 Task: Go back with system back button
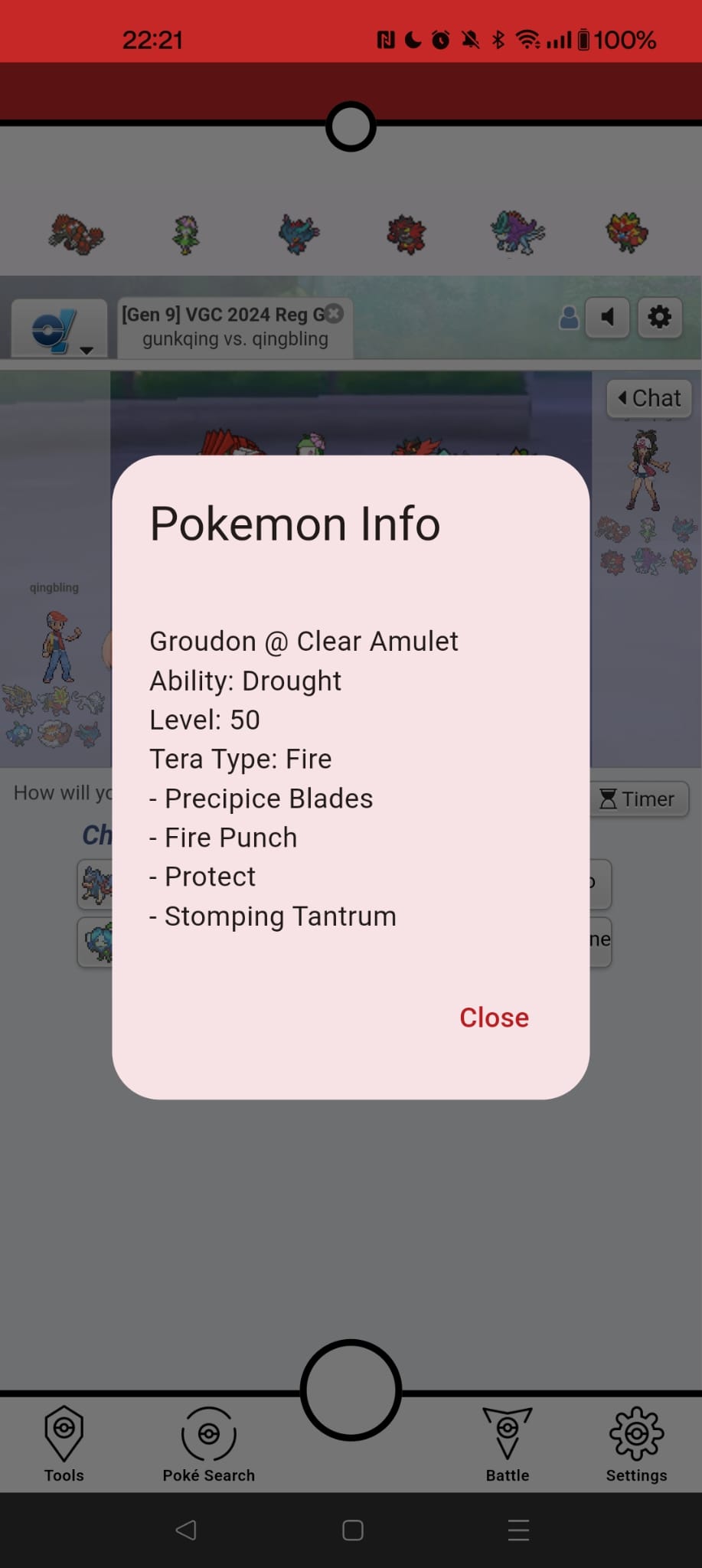pyautogui.click(x=186, y=1530)
